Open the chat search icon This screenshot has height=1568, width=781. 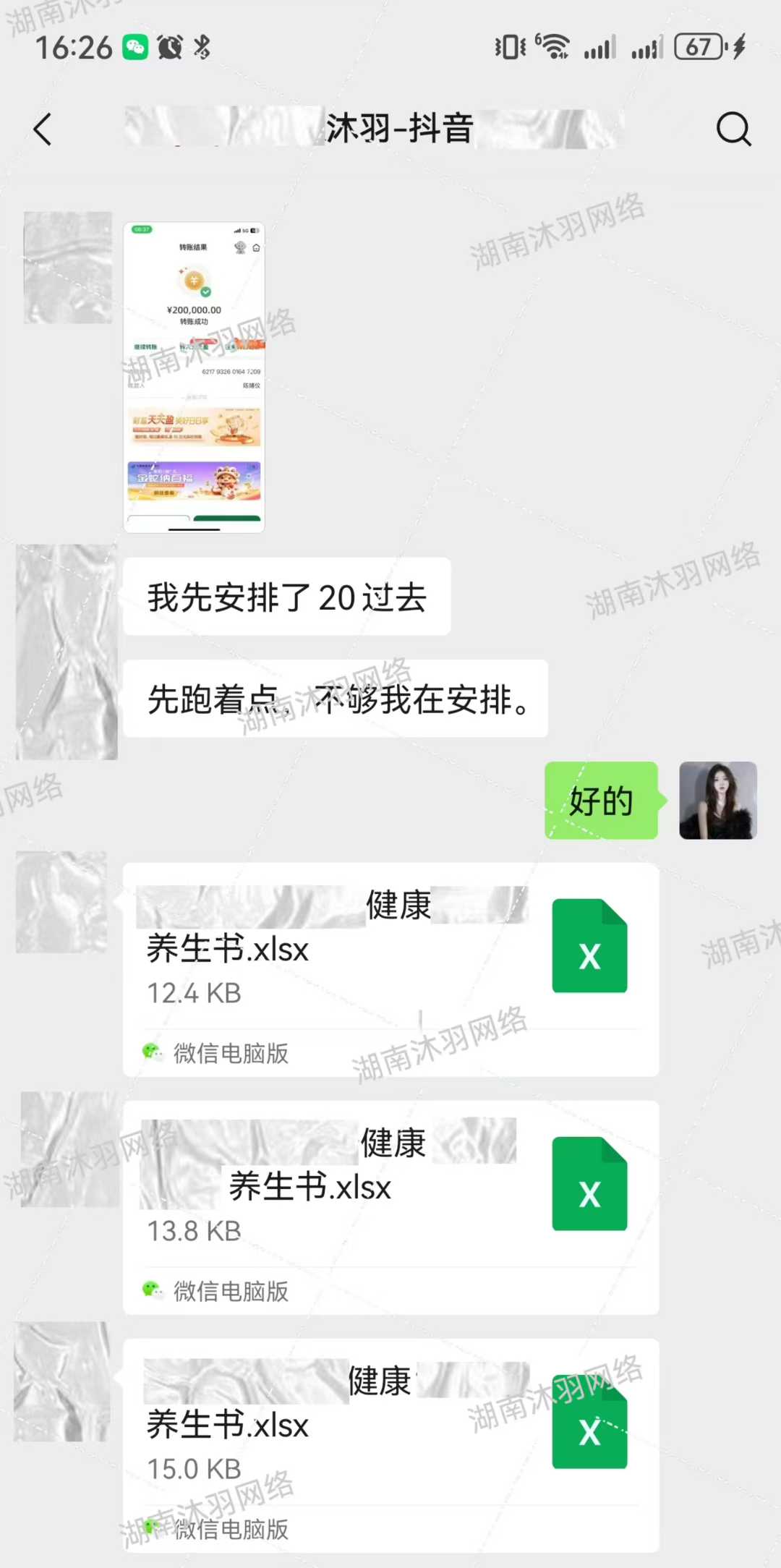[x=733, y=130]
